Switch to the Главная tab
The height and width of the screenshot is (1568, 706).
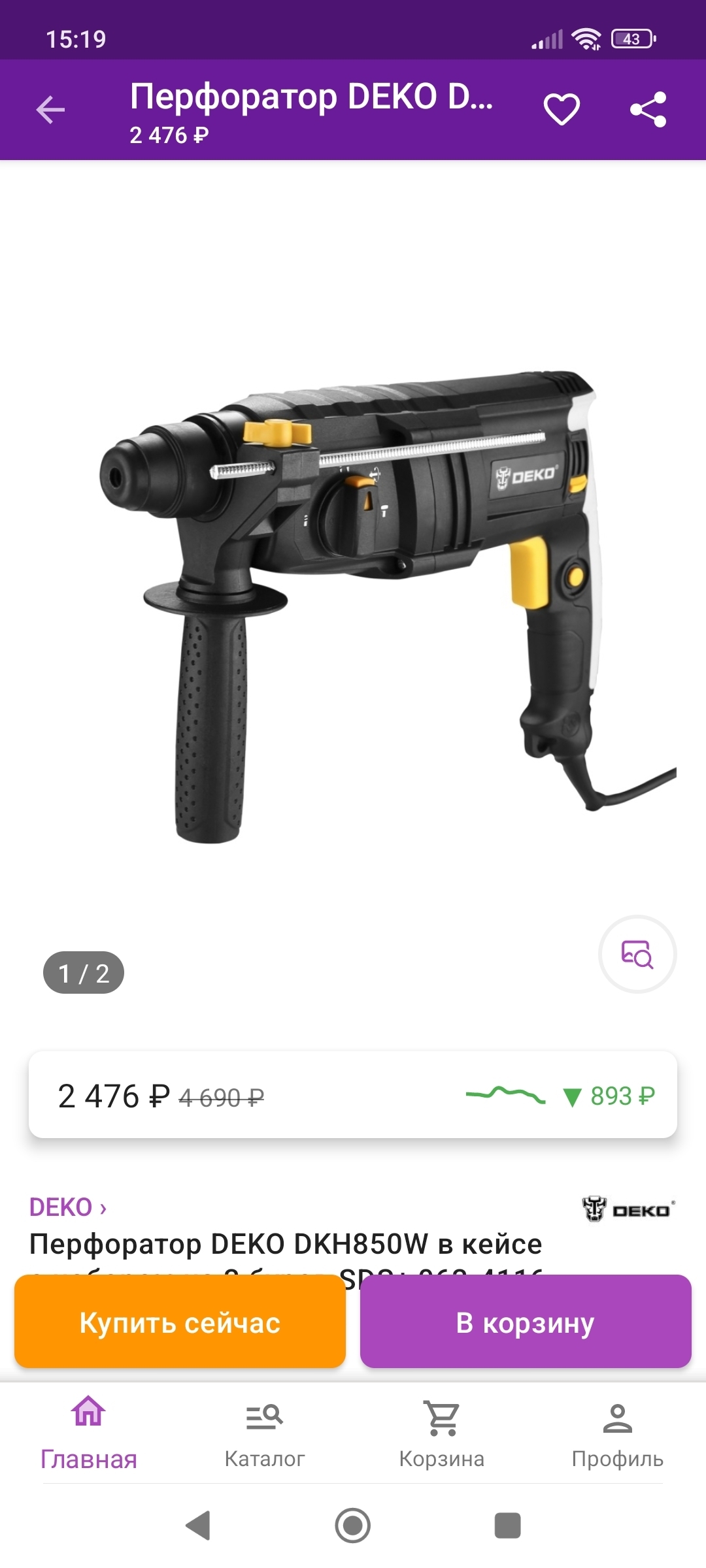(89, 1432)
